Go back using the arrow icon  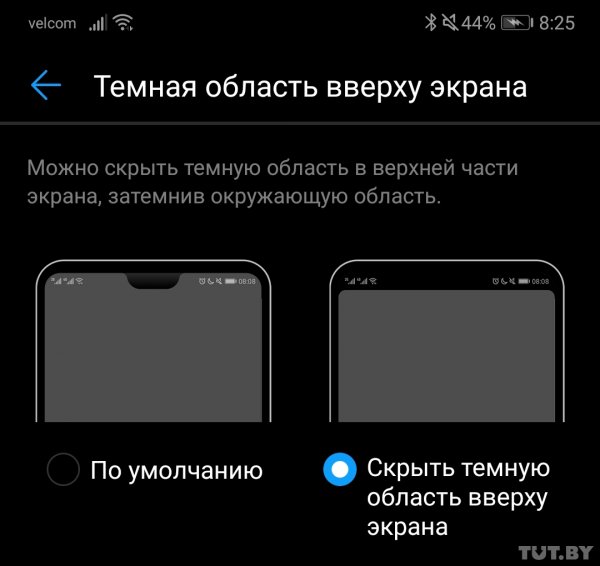pyautogui.click(x=46, y=86)
